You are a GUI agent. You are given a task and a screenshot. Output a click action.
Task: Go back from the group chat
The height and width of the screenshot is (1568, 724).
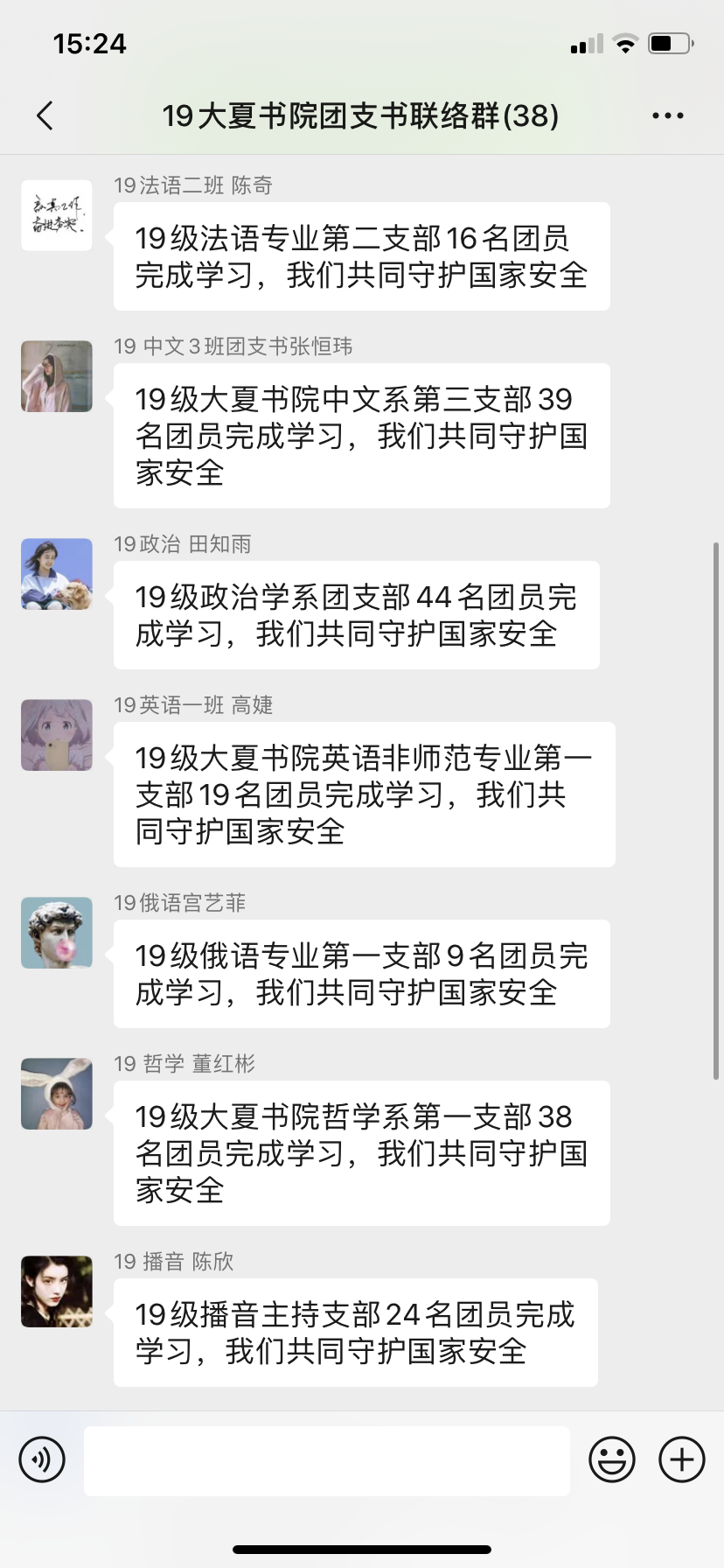point(45,115)
